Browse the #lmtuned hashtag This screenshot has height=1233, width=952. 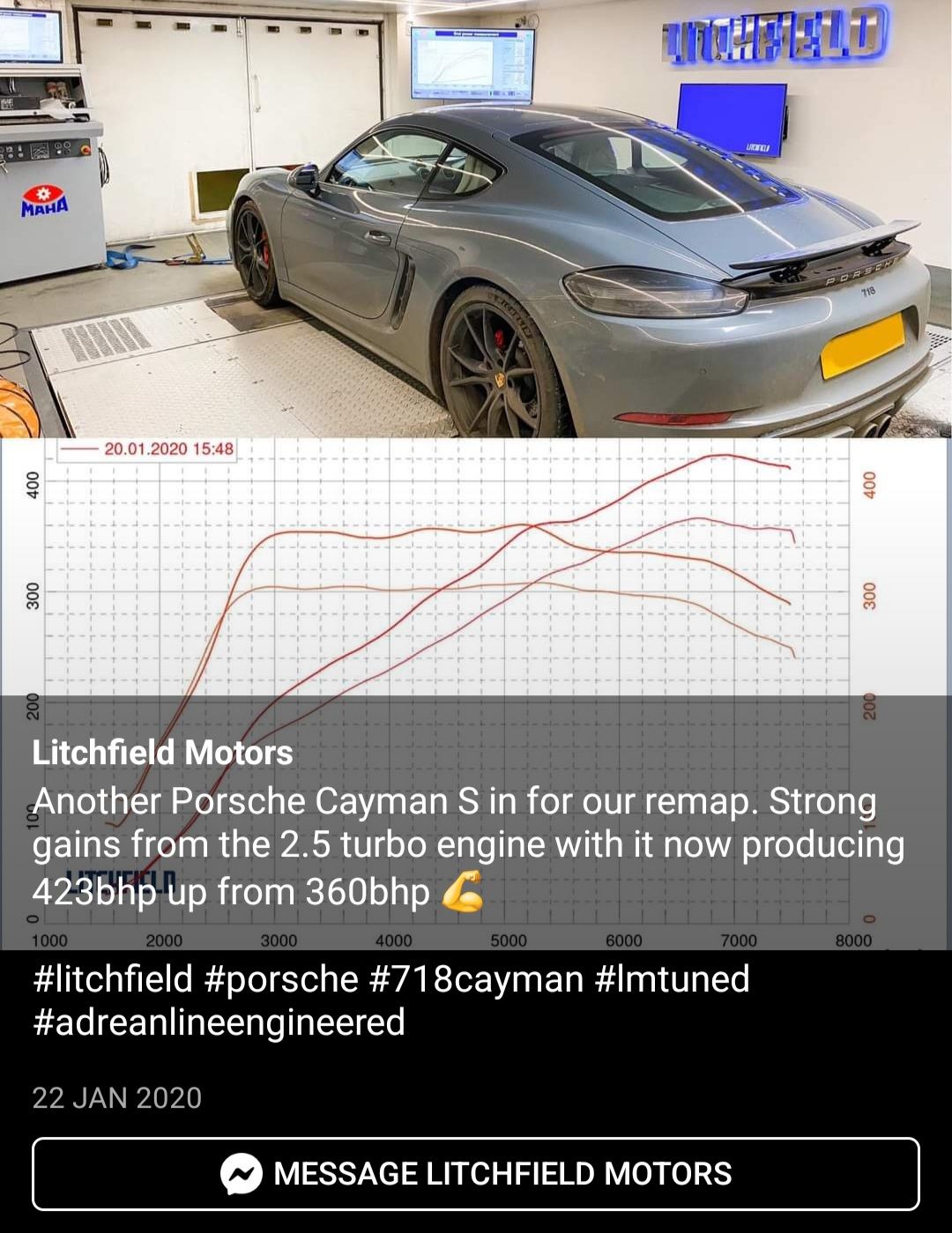tap(672, 979)
